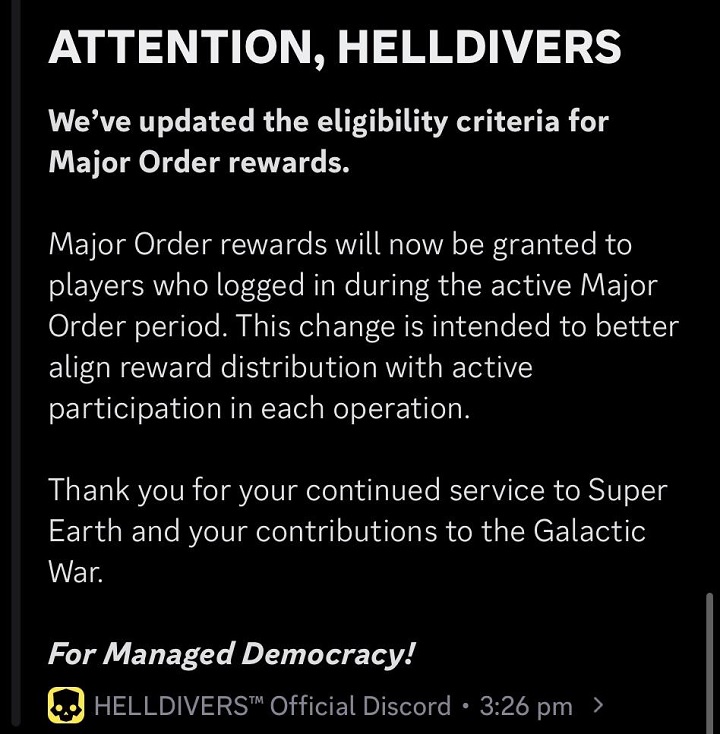This screenshot has width=720, height=734.
Task: Click the yellow Helldivers skull icon
Action: coord(64,706)
